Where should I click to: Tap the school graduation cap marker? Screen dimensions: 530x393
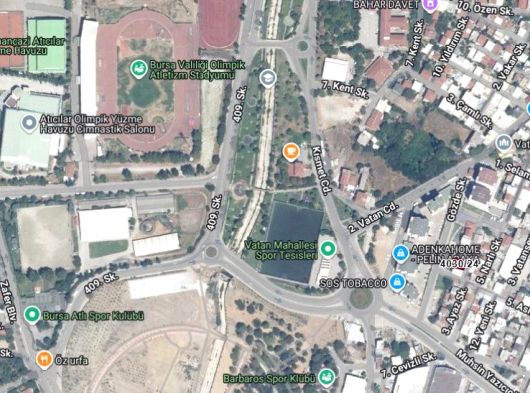tap(268, 78)
